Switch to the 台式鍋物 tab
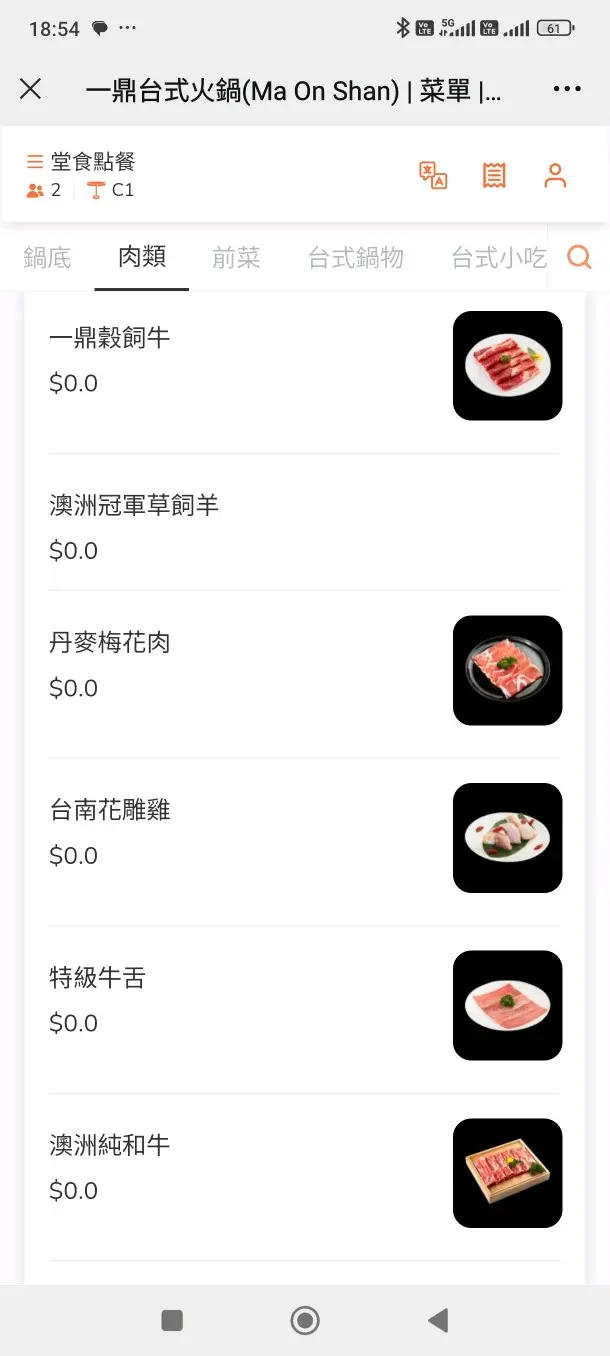 point(356,258)
